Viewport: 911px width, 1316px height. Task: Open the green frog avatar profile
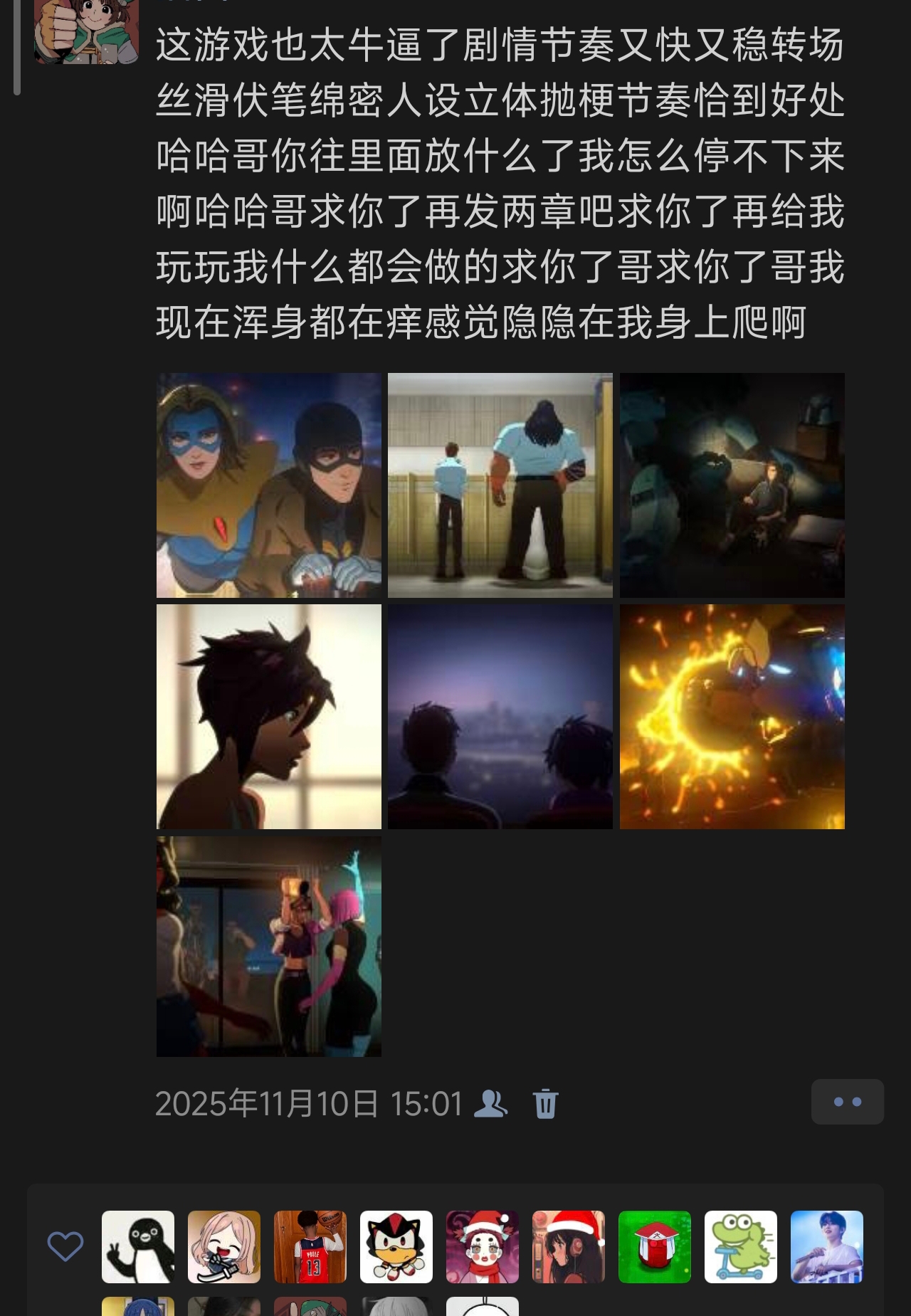coord(741,1246)
